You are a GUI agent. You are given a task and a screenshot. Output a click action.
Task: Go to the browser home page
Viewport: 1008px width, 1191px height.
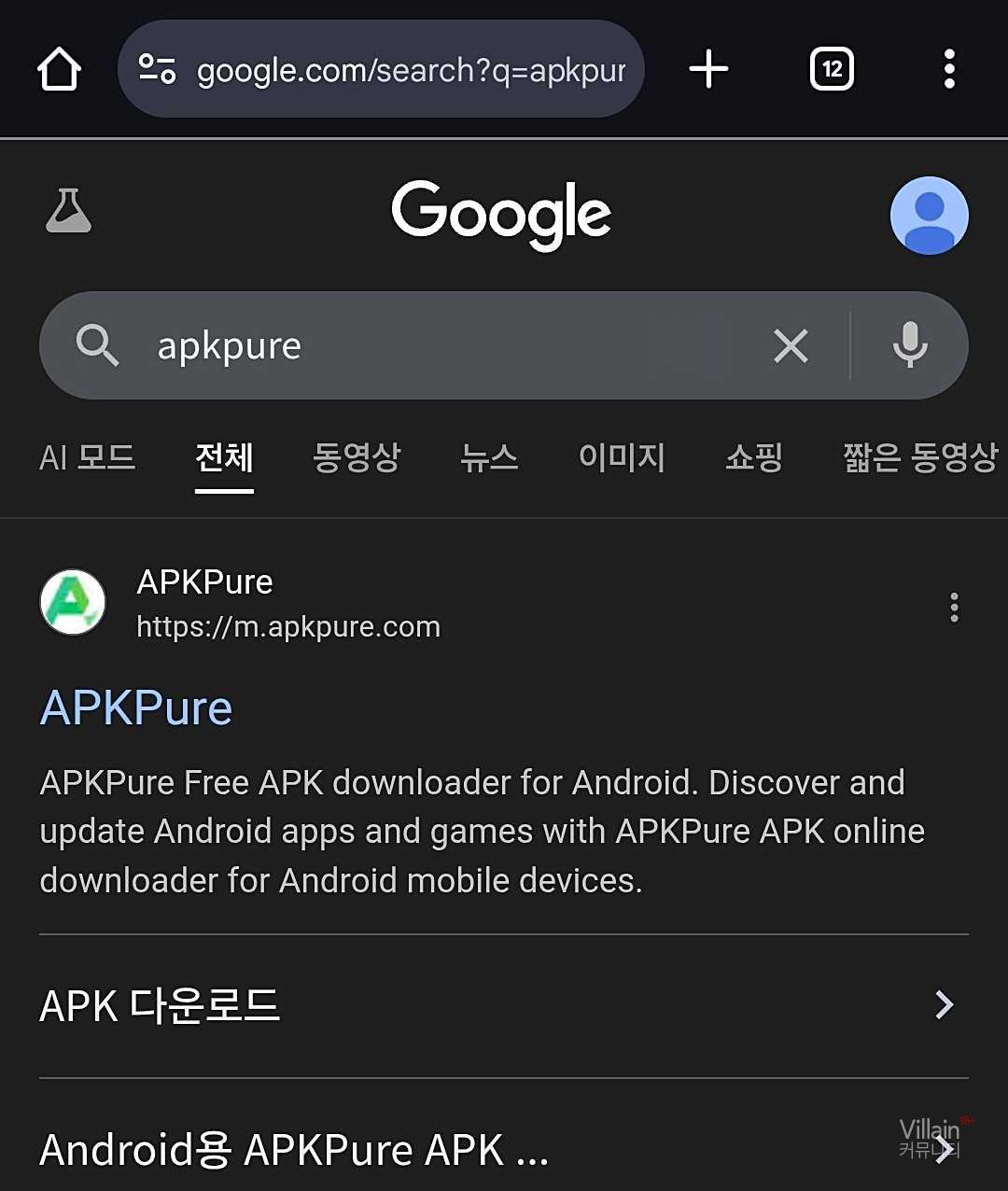pos(59,70)
